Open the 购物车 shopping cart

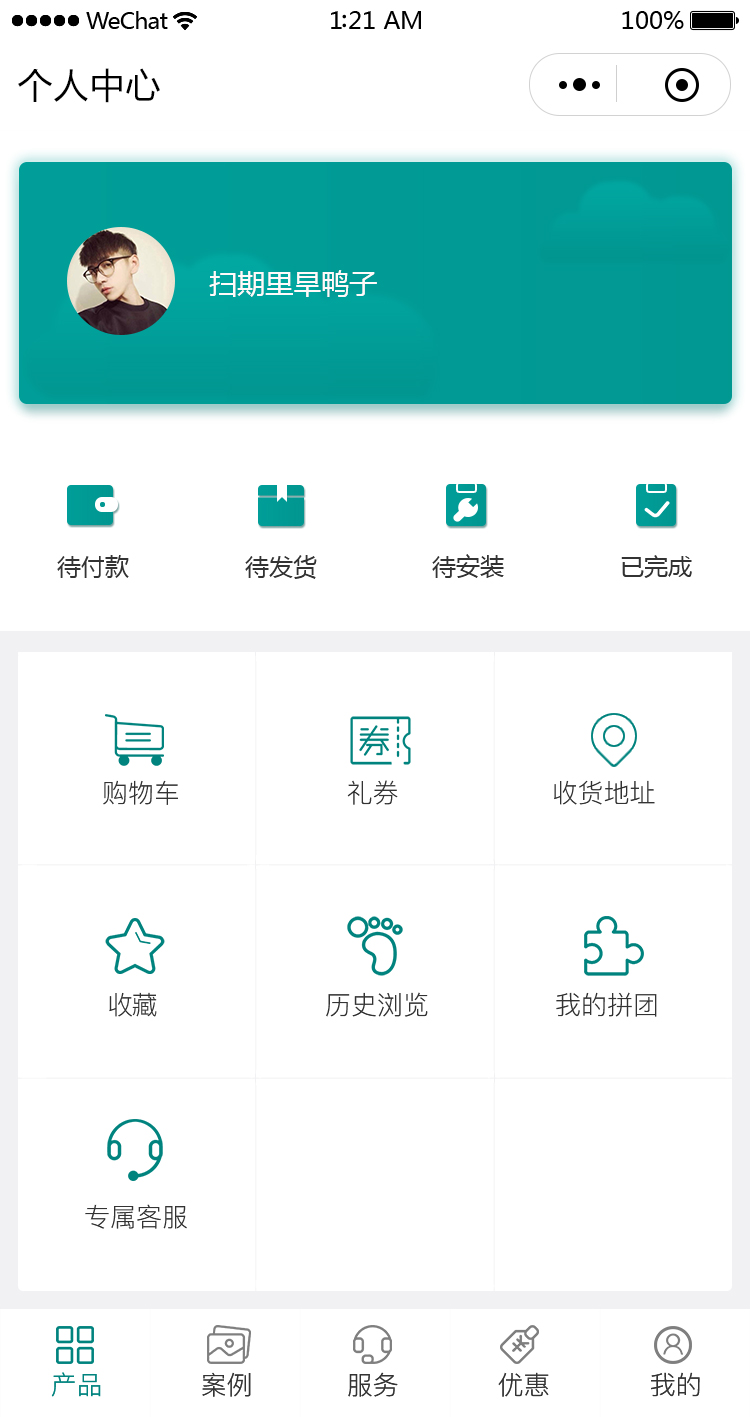(136, 759)
